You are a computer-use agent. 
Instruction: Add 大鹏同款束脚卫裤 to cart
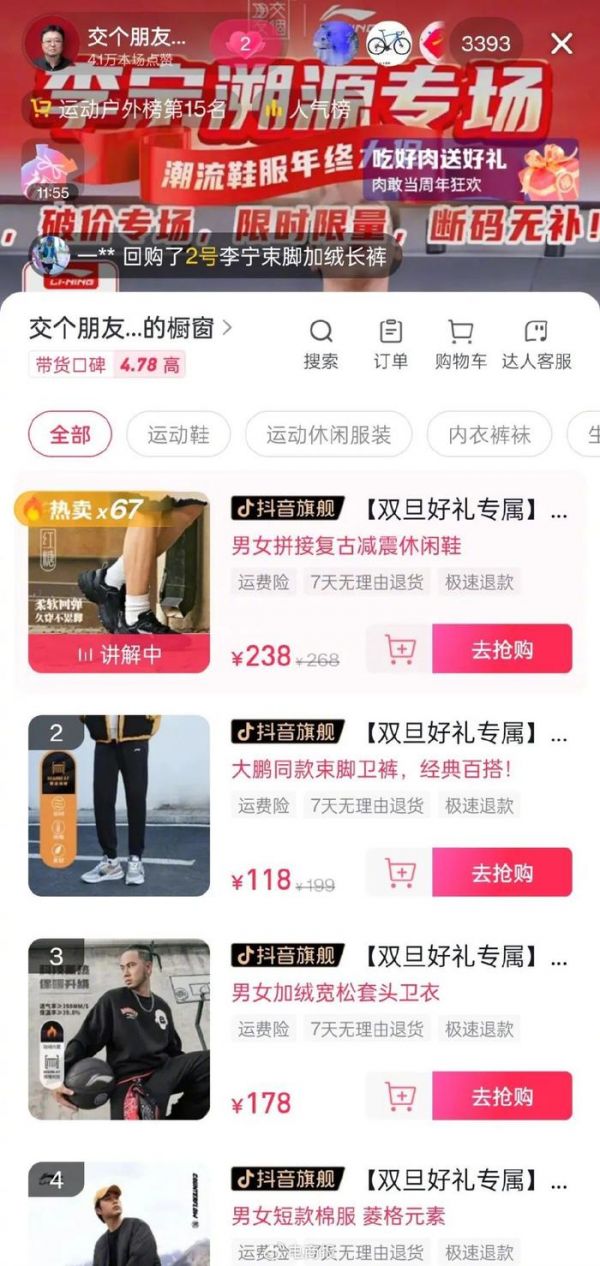pyautogui.click(x=400, y=872)
